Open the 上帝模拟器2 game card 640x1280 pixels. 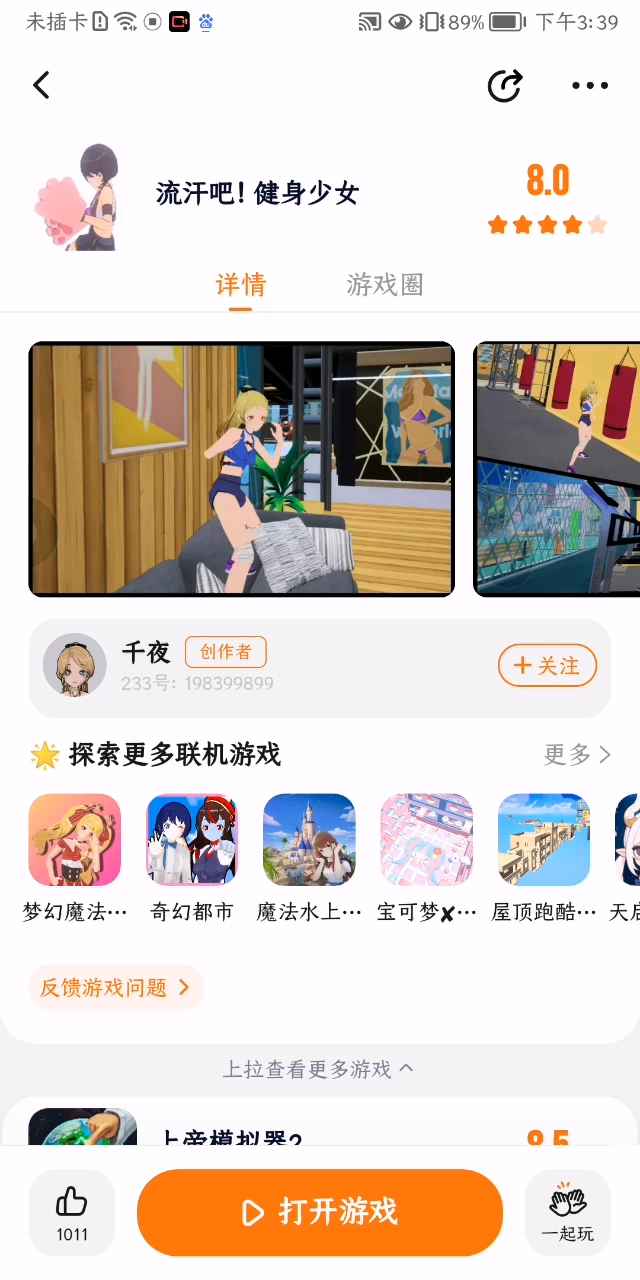tap(232, 1130)
